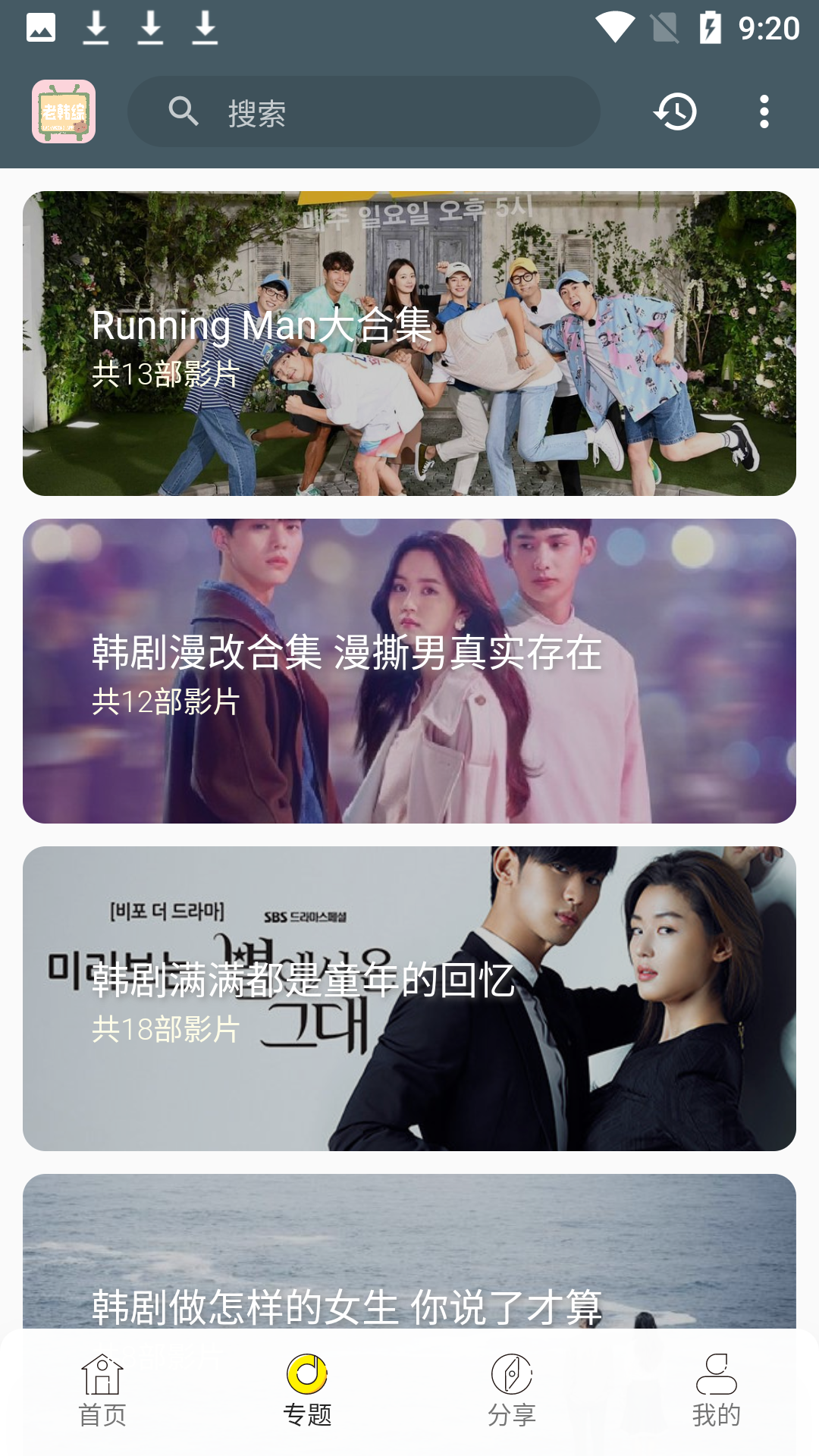Open the 韩剧漫改合集 collection card
Image resolution: width=819 pixels, height=1456 pixels.
point(409,671)
